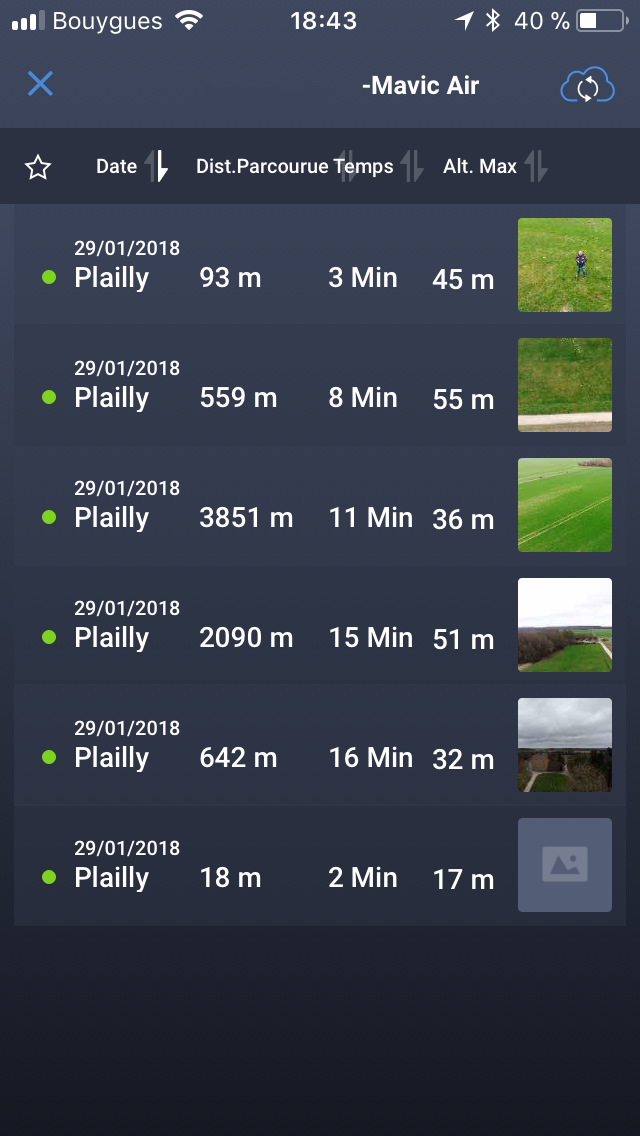The height and width of the screenshot is (1136, 640).
Task: Sort flights by Dist.Parcourue
Action: pos(263,167)
